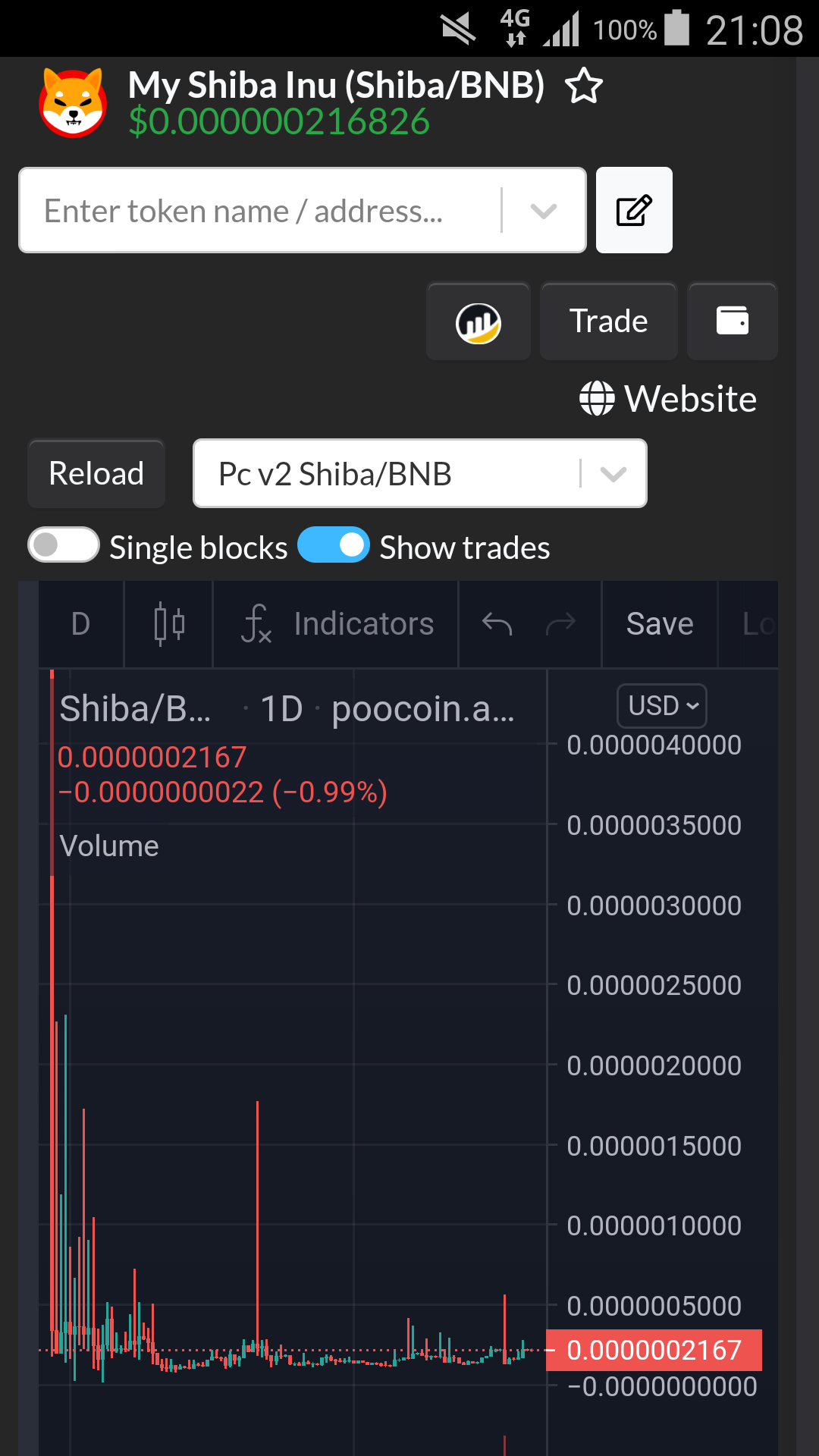Save the chart layout

coord(660,624)
